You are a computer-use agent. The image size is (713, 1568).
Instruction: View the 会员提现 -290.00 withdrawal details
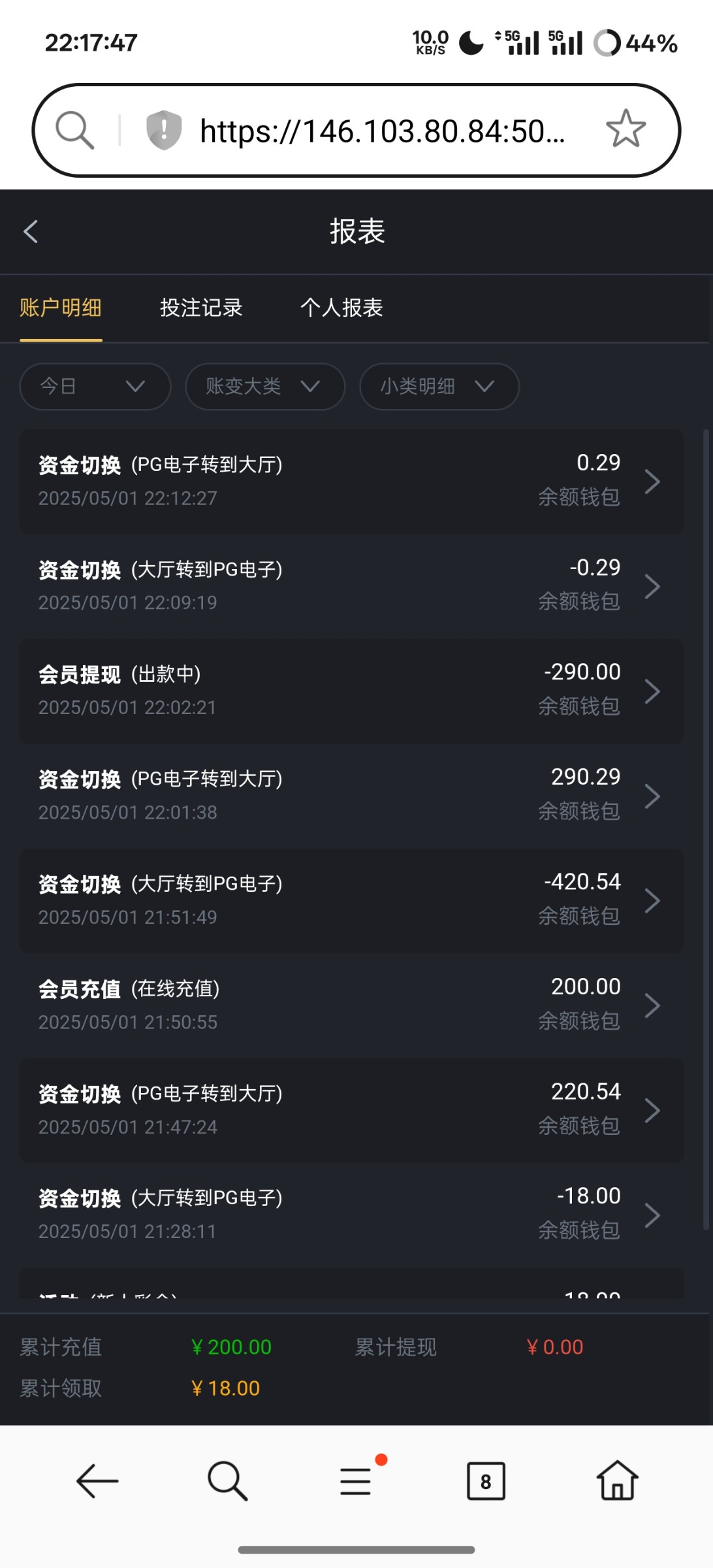351,691
